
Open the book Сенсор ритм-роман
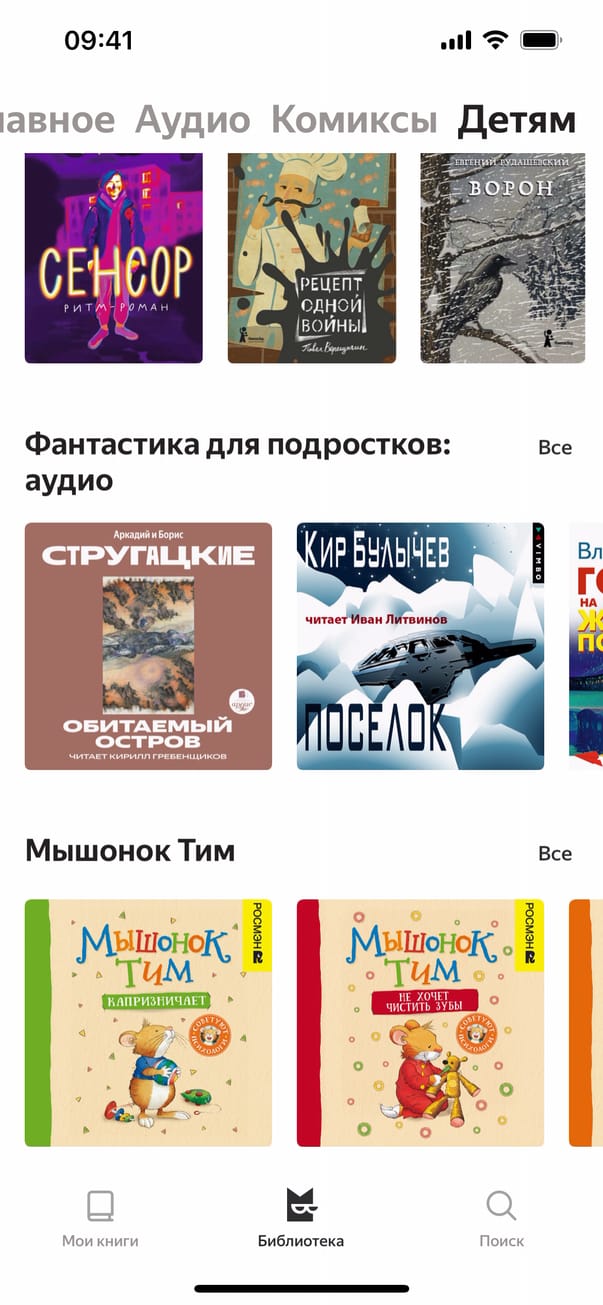[113, 258]
